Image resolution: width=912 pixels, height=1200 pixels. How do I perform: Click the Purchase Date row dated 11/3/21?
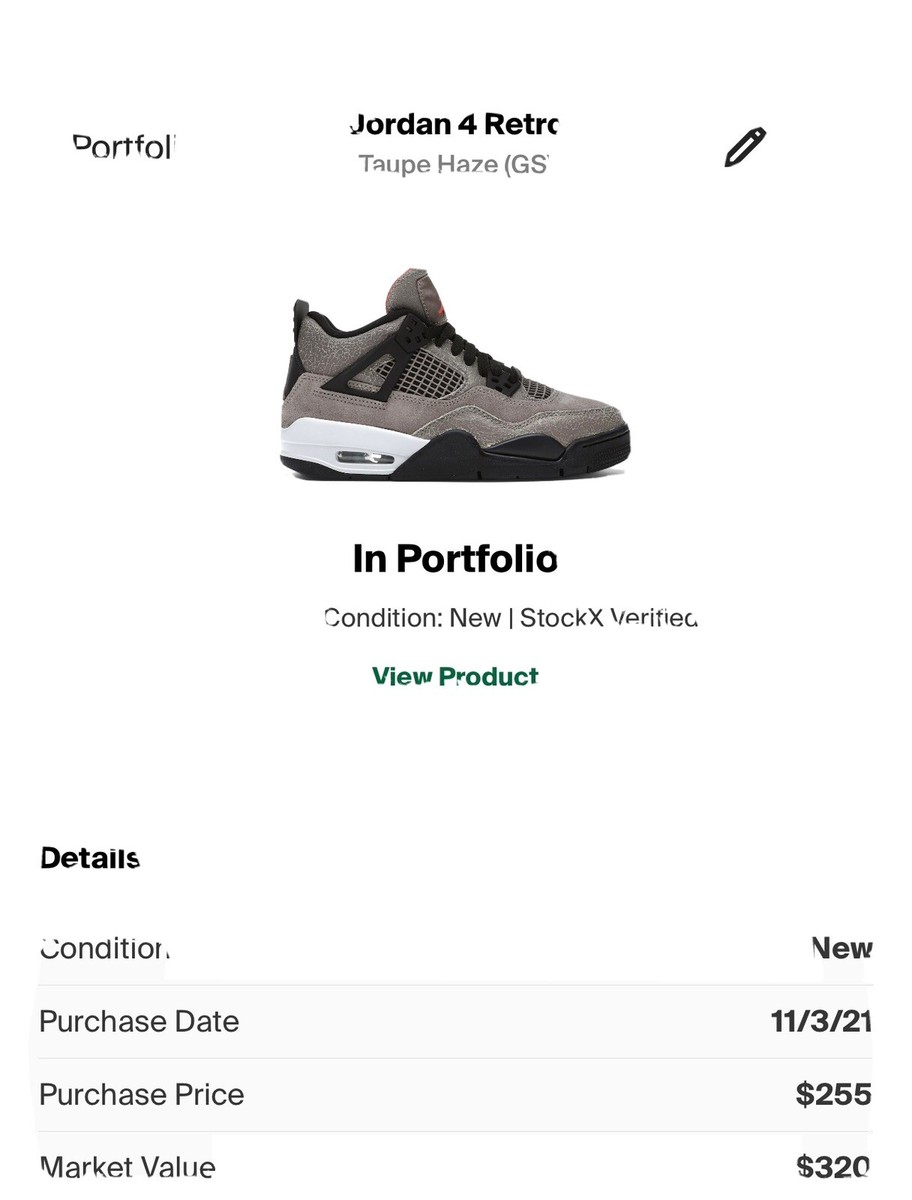[x=456, y=1021]
